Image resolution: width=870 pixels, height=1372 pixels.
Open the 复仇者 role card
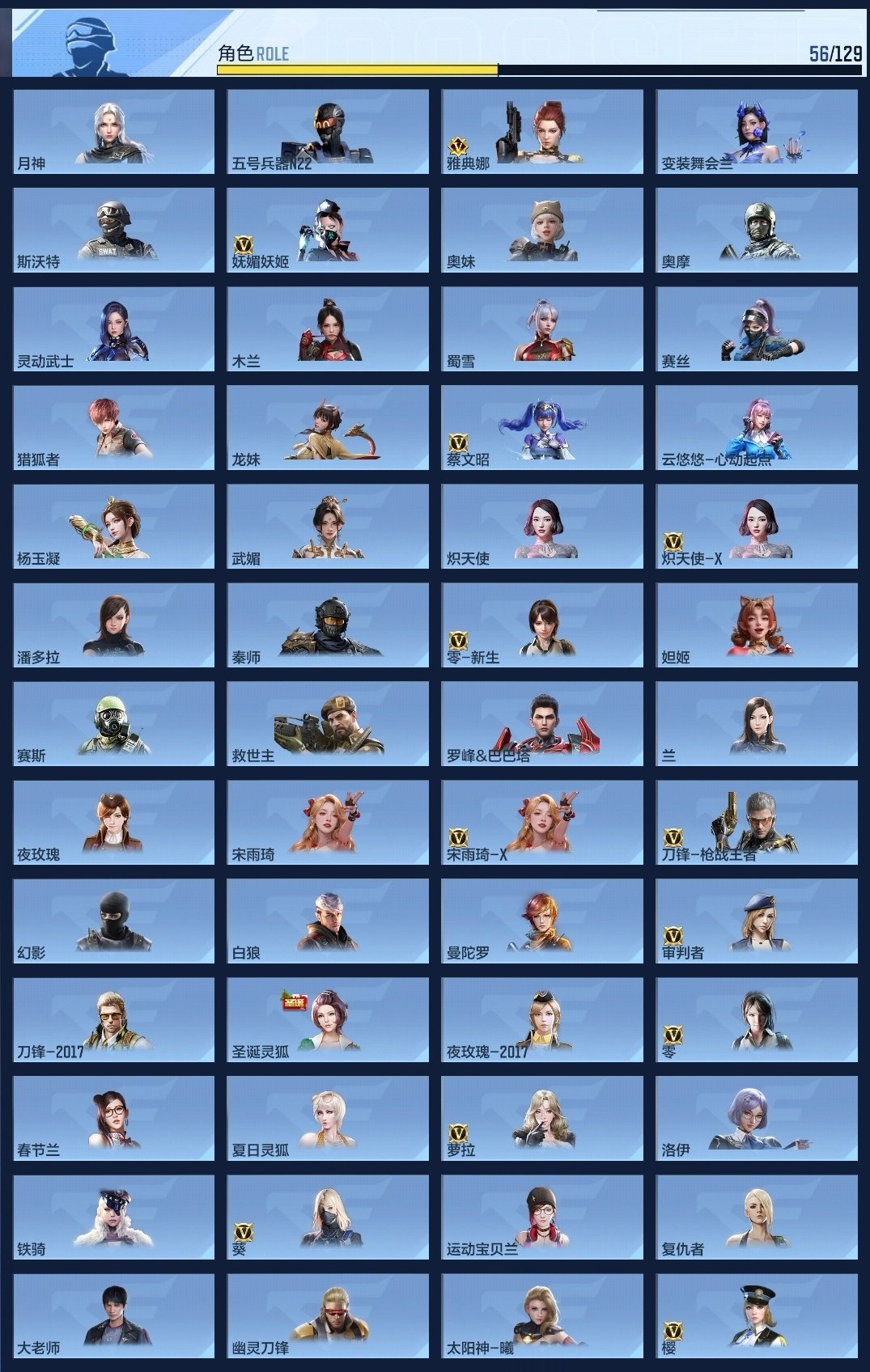pos(757,1217)
